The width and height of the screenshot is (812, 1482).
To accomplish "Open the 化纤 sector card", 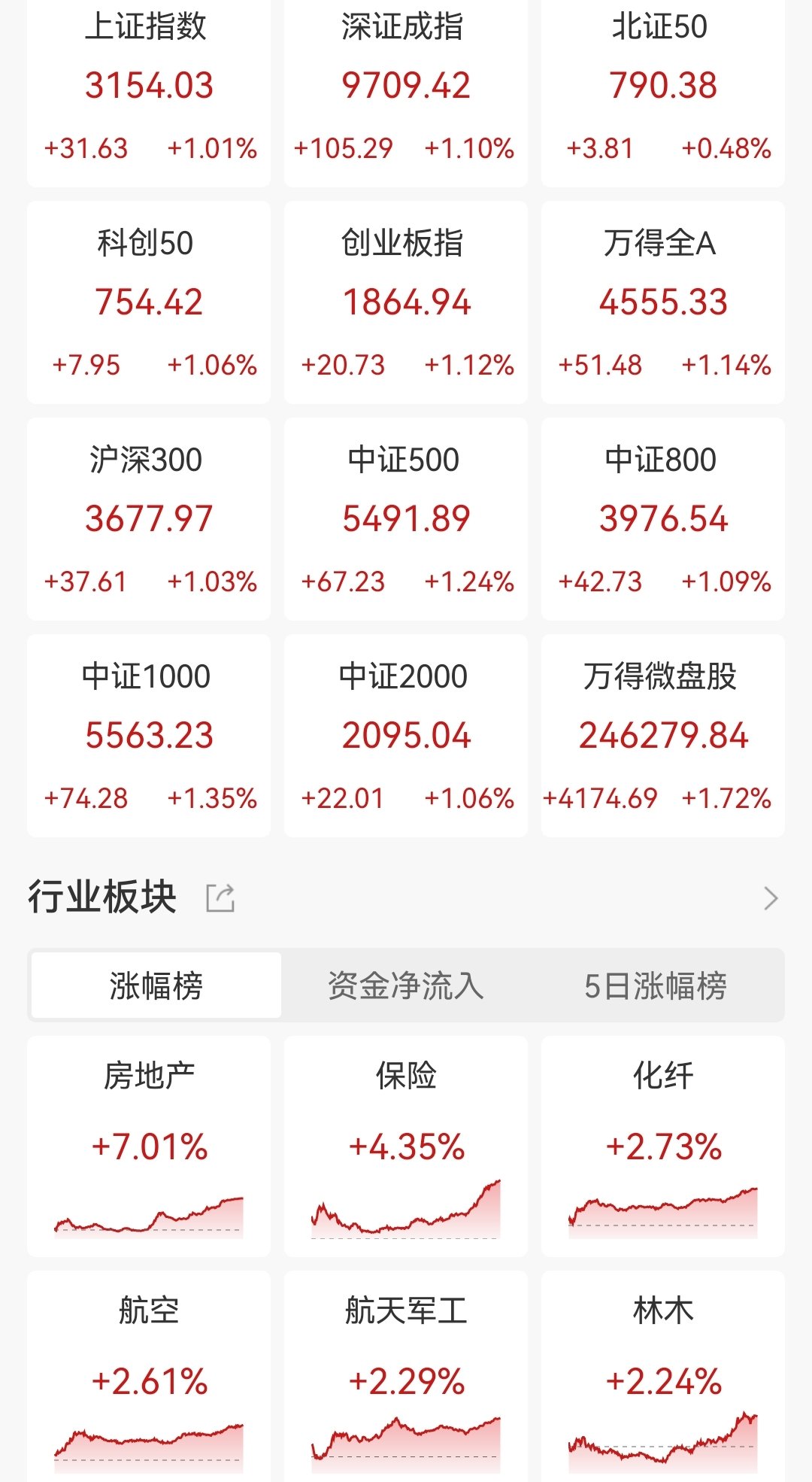I will [x=663, y=1146].
